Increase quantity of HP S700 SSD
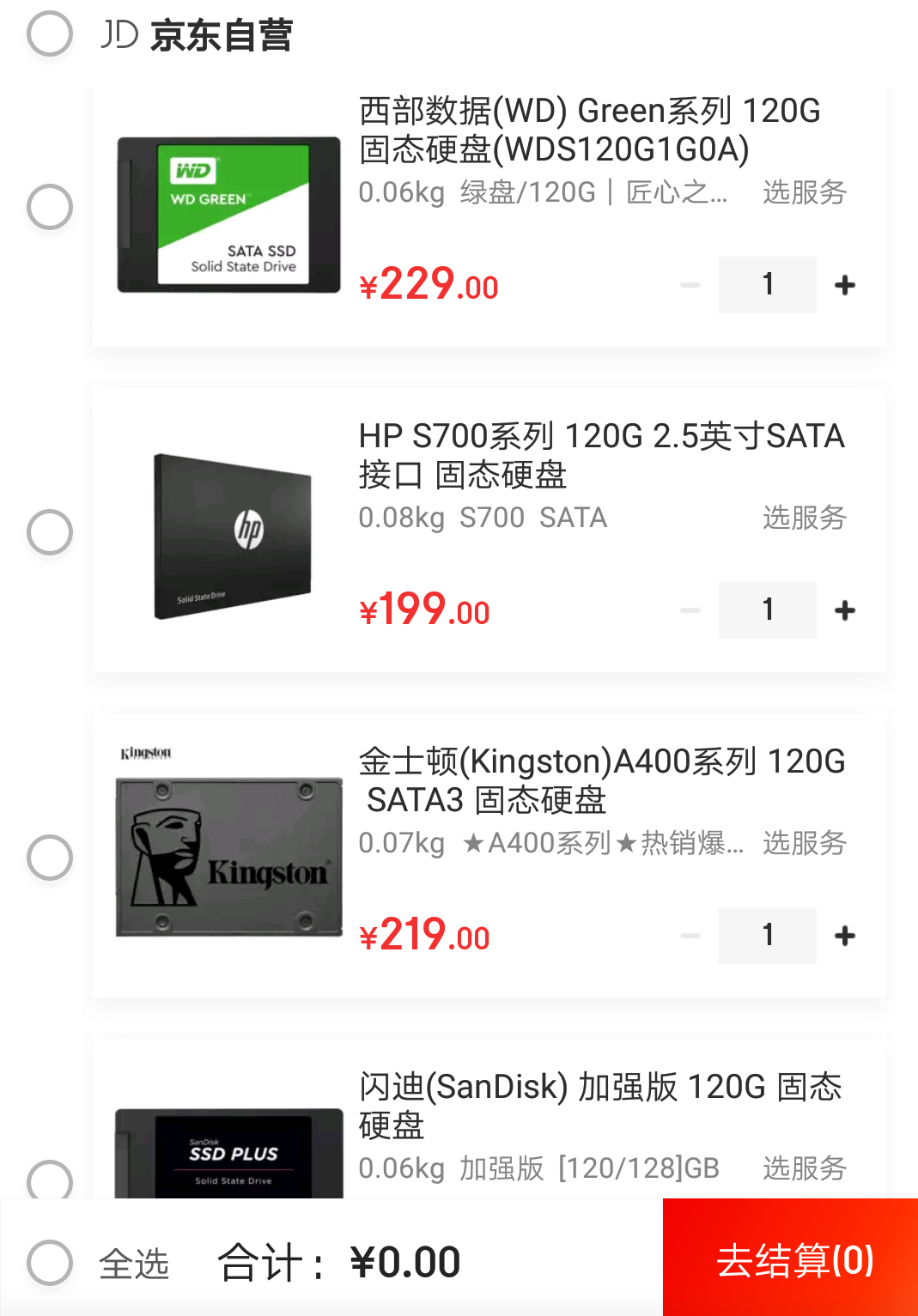918x1316 pixels. [x=845, y=610]
